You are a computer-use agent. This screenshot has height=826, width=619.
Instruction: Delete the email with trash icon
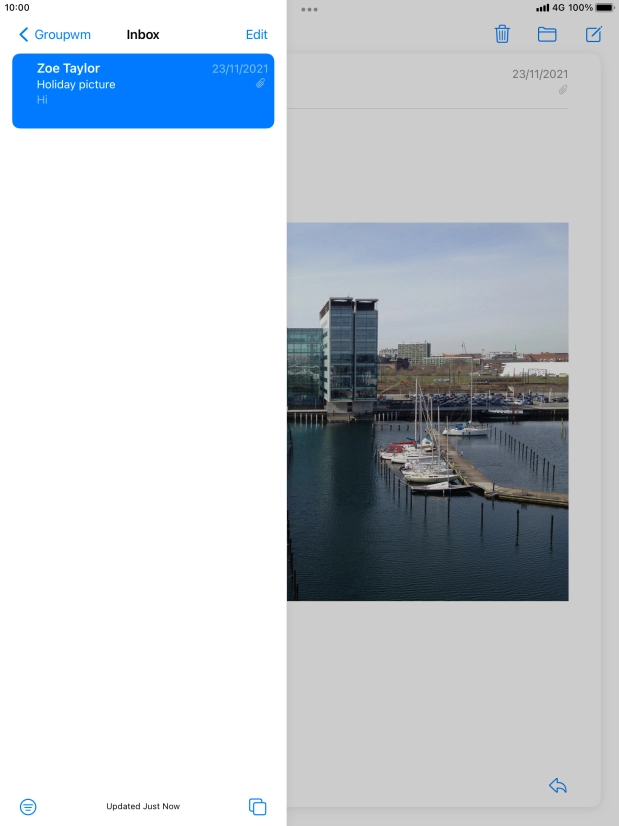[x=502, y=34]
